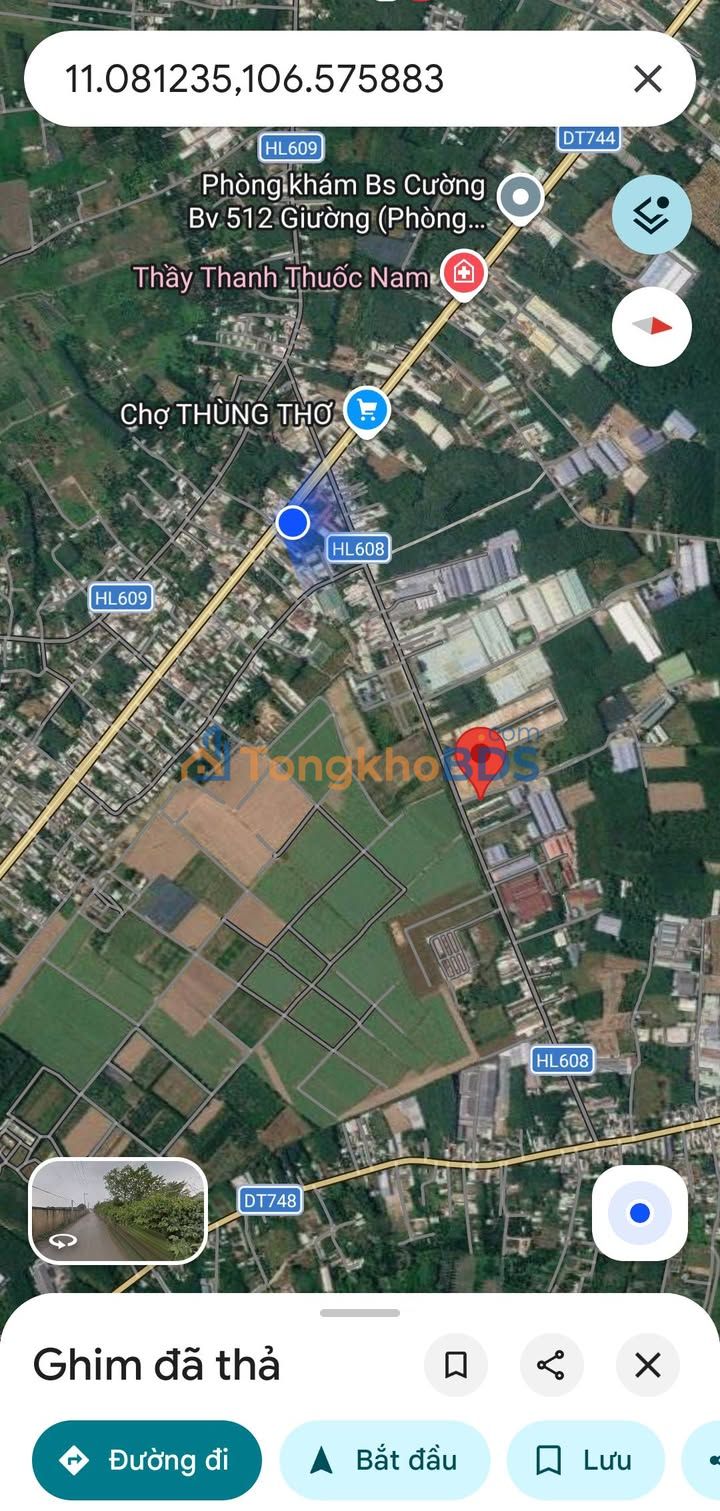Tap the Lưu chip

point(586,1460)
